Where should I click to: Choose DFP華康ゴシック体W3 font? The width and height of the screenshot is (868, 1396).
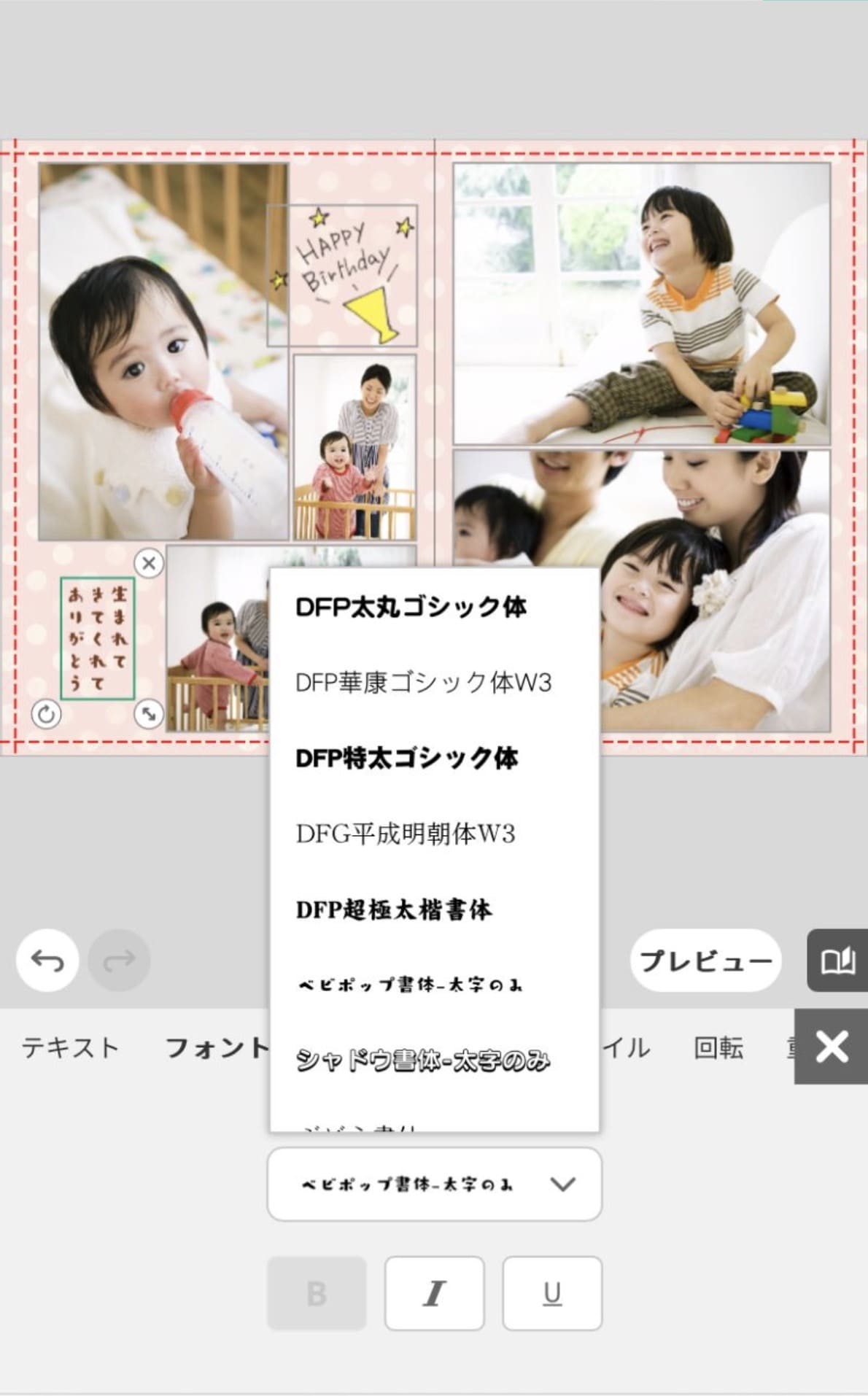pos(423,683)
